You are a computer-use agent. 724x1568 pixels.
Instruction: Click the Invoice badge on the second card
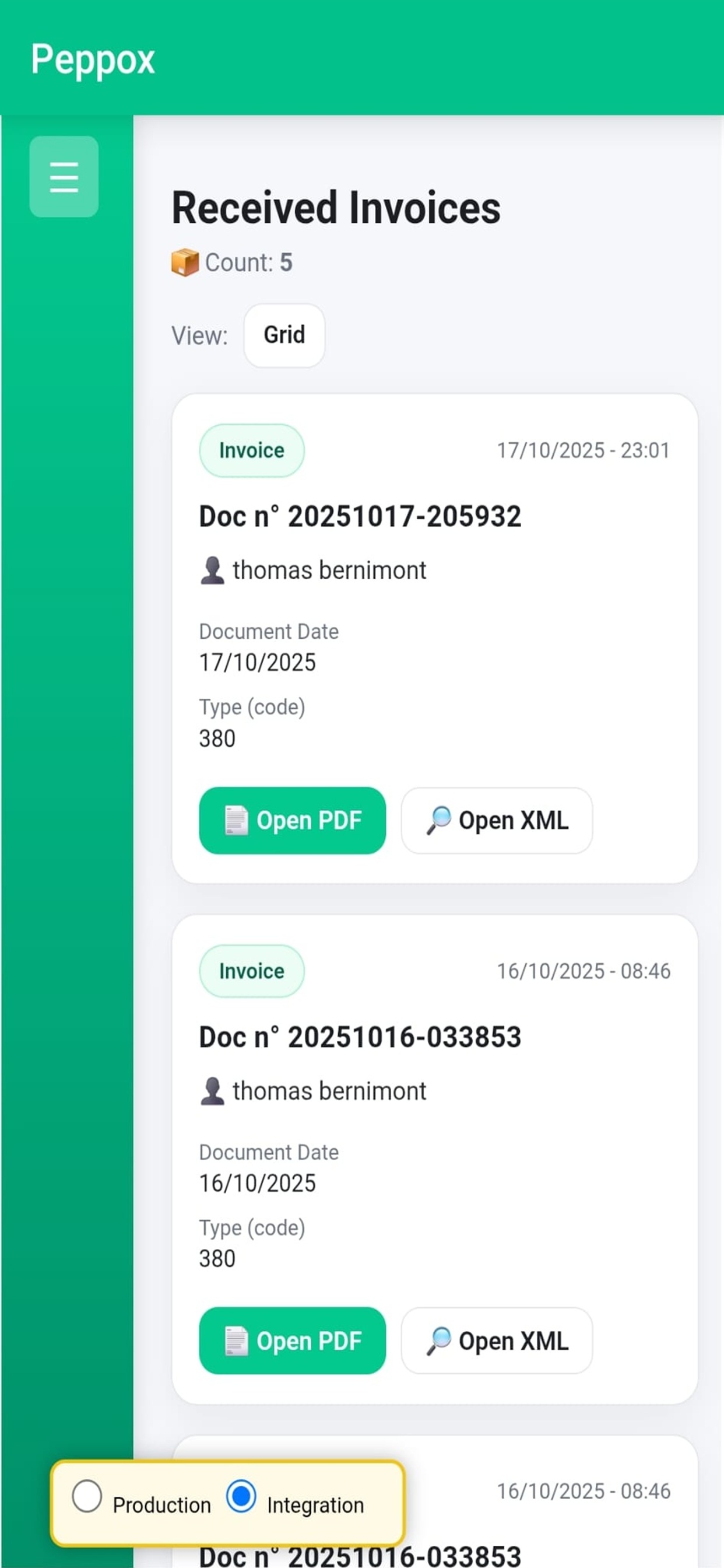(251, 971)
